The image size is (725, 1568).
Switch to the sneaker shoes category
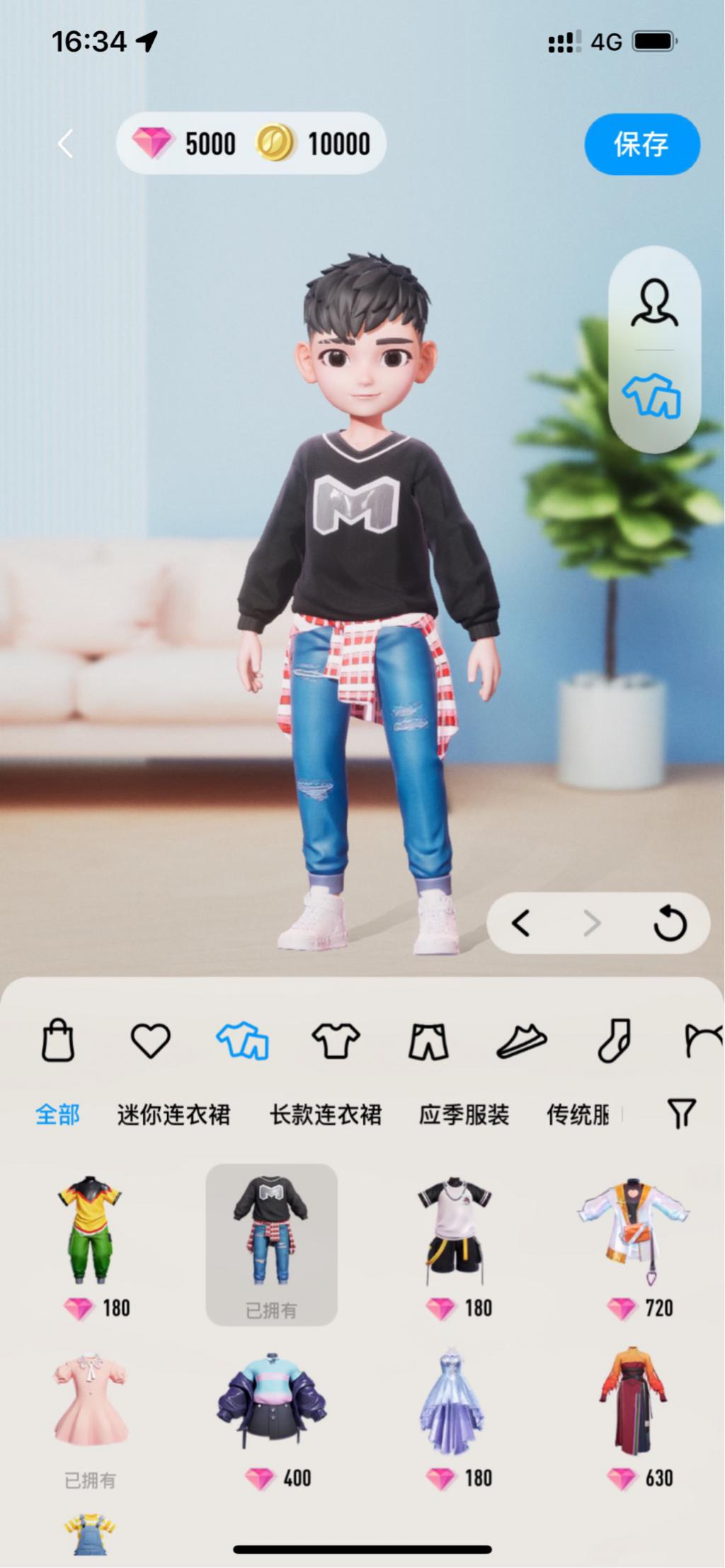(x=521, y=1041)
